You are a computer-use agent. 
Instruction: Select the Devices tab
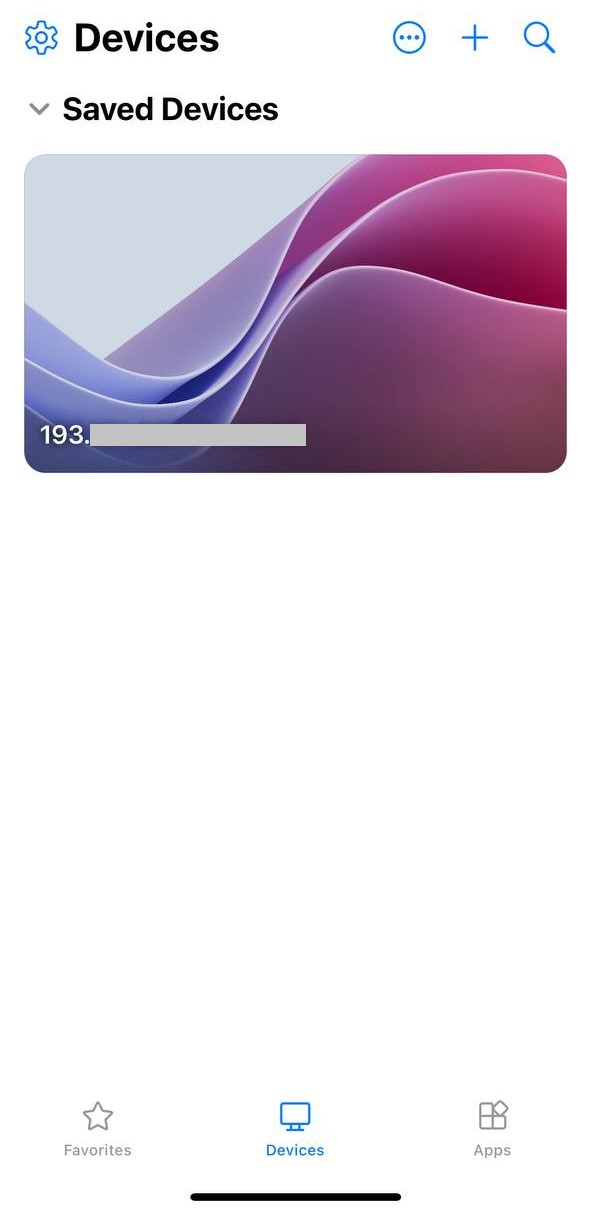(x=295, y=1129)
